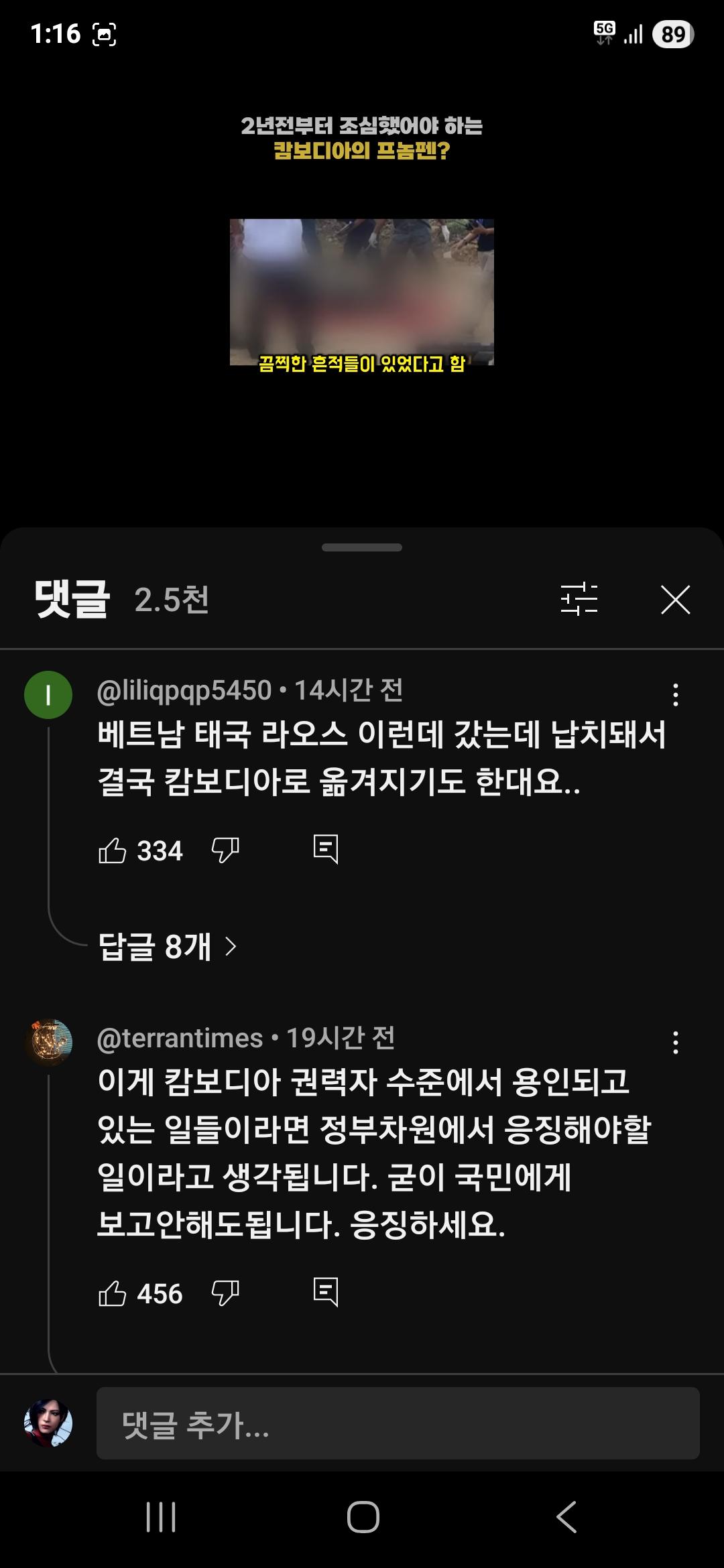
Task: Dislike @terrantimes's comment
Action: pos(226,1294)
